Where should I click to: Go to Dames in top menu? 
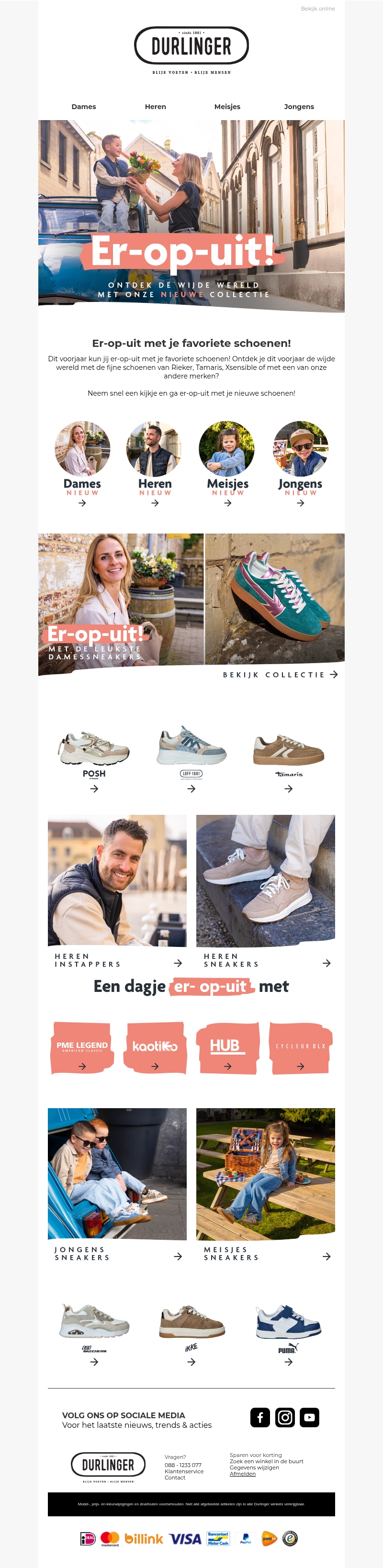click(83, 107)
